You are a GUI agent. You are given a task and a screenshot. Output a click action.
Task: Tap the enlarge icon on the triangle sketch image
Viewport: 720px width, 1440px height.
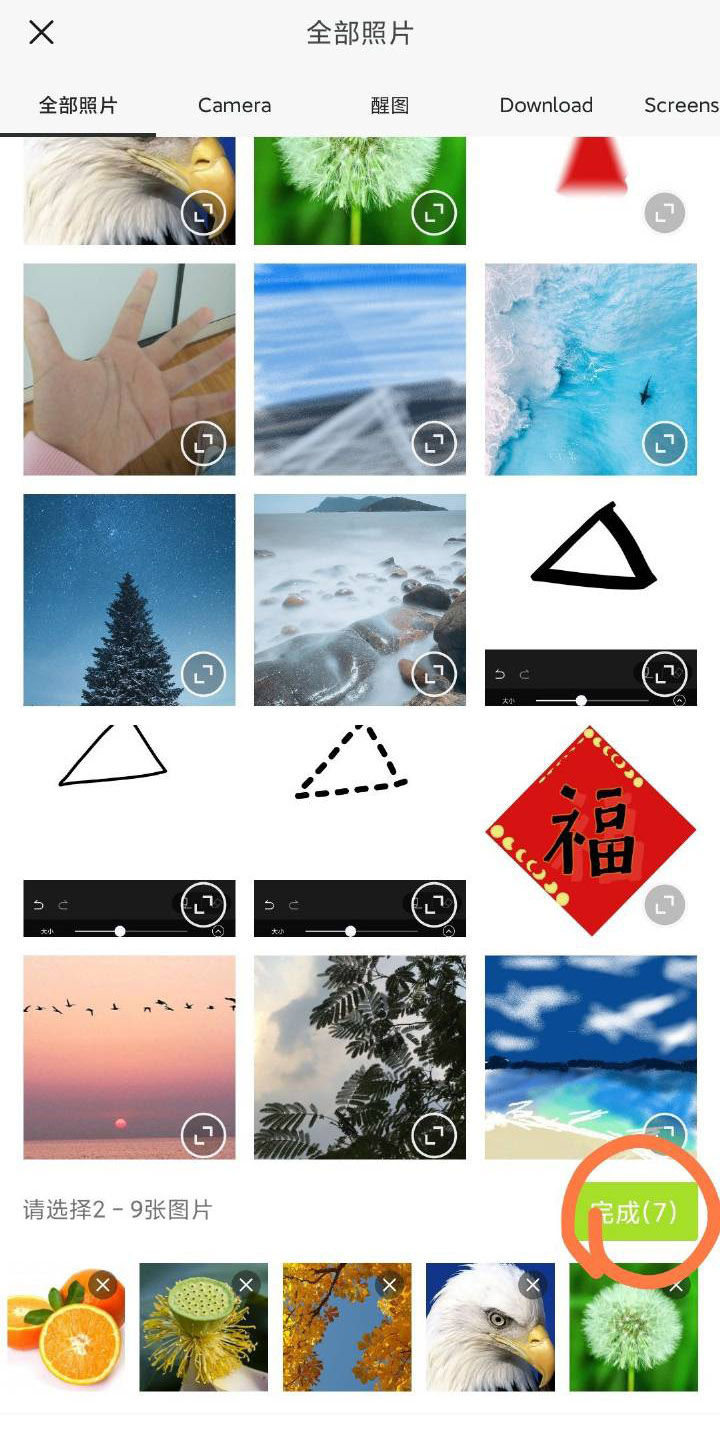click(x=663, y=674)
